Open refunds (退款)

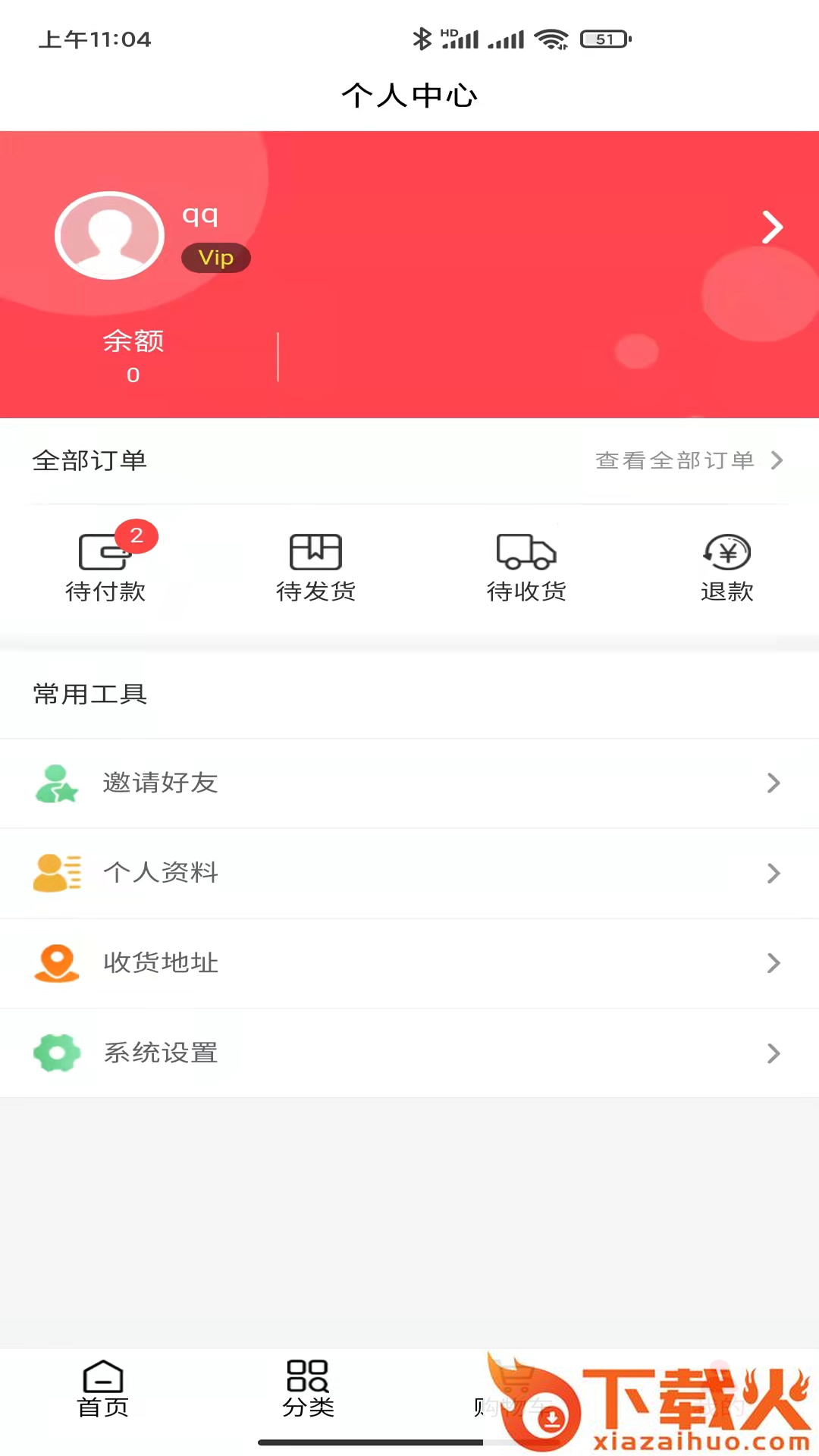[x=726, y=566]
